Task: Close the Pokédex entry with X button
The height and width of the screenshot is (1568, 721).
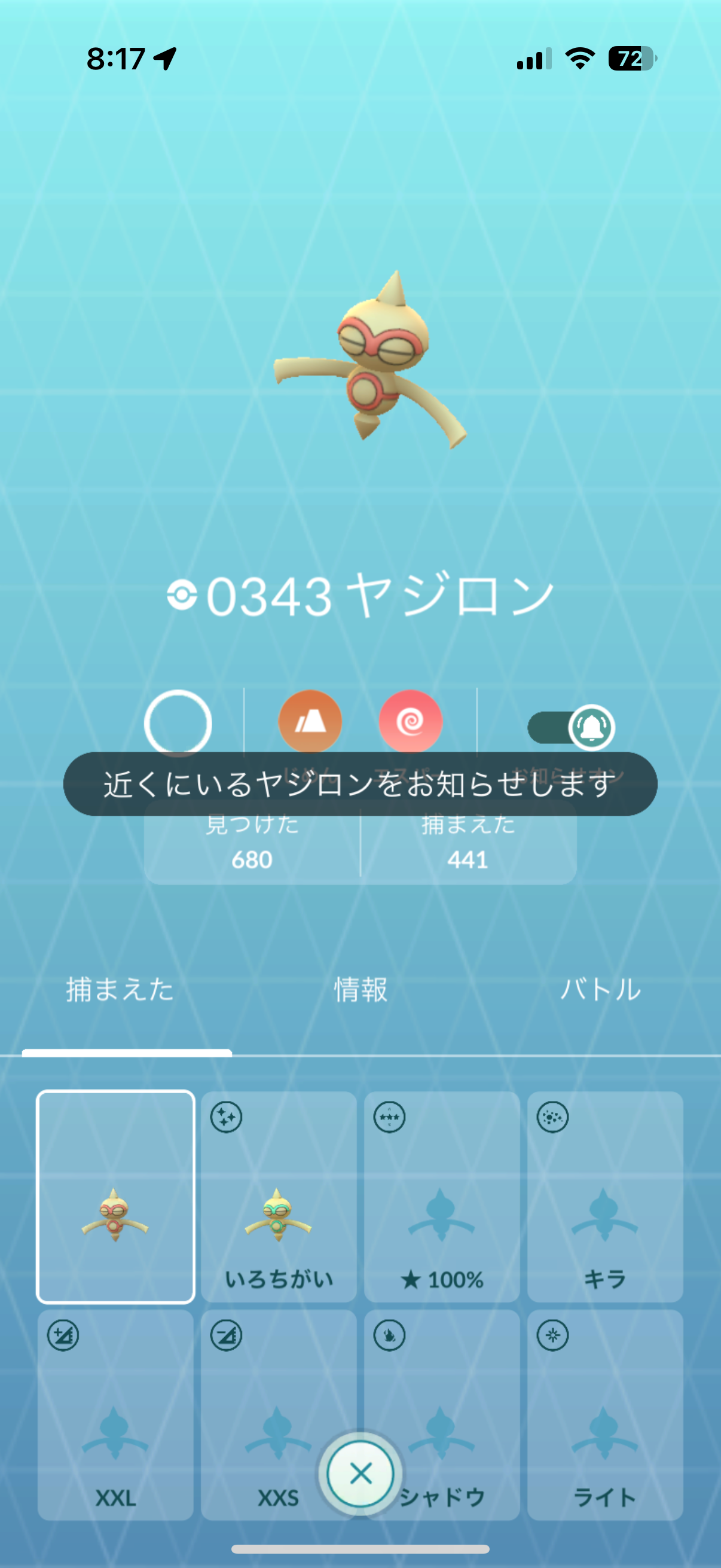Action: [360, 1474]
